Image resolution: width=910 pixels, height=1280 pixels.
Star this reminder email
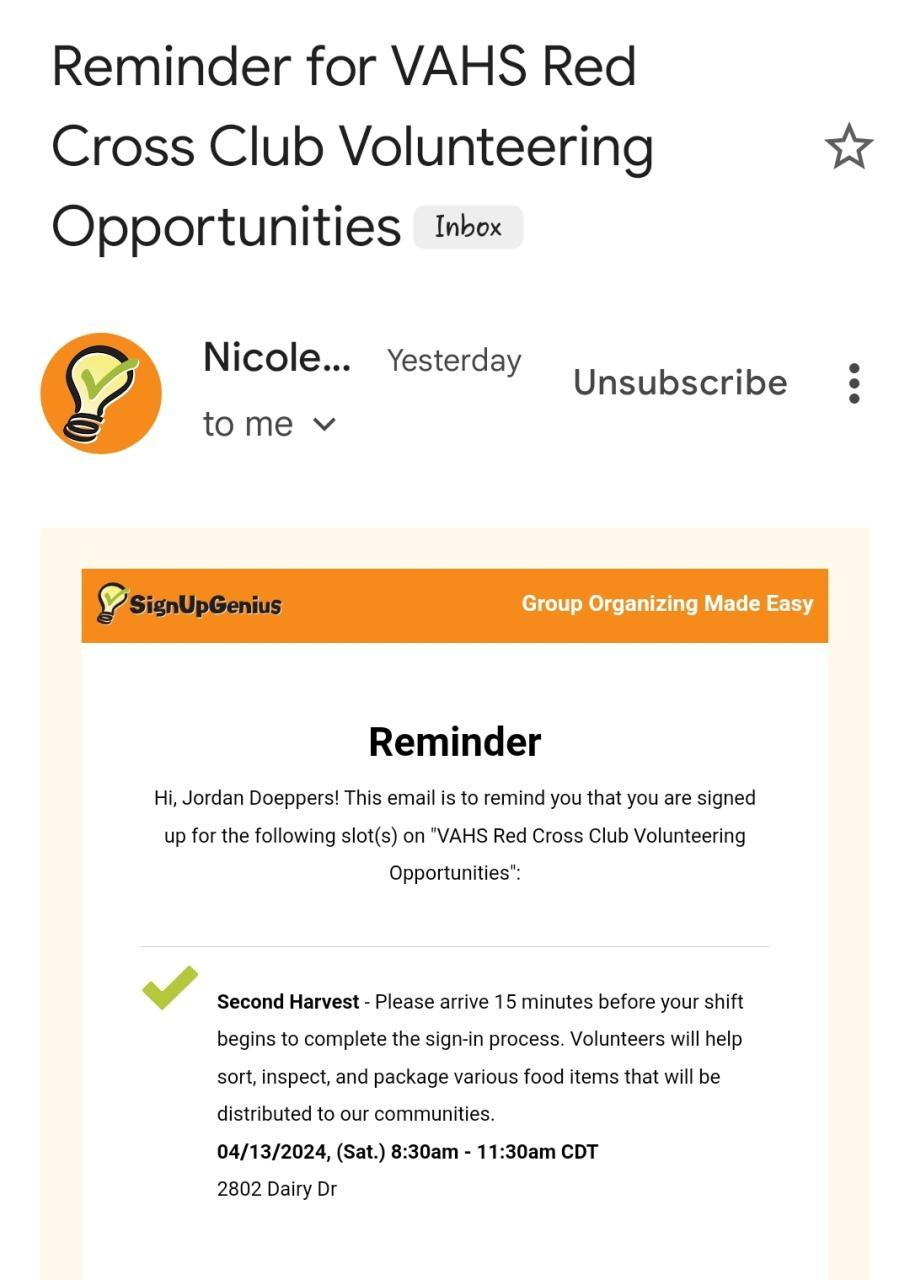(848, 147)
